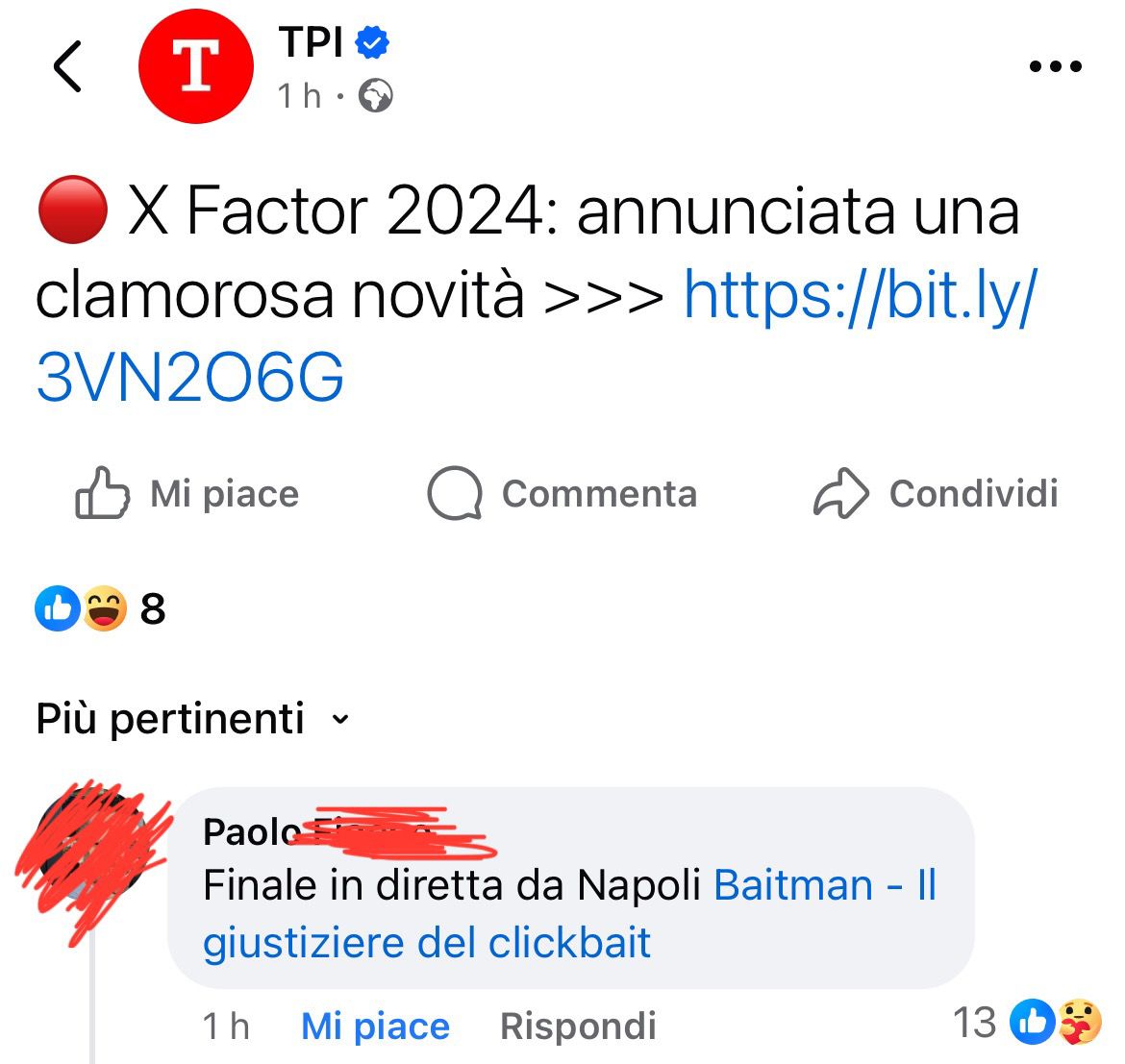View the 13 reactions on Paolo's comment
The height and width of the screenshot is (1064, 1125).
click(x=1025, y=1023)
